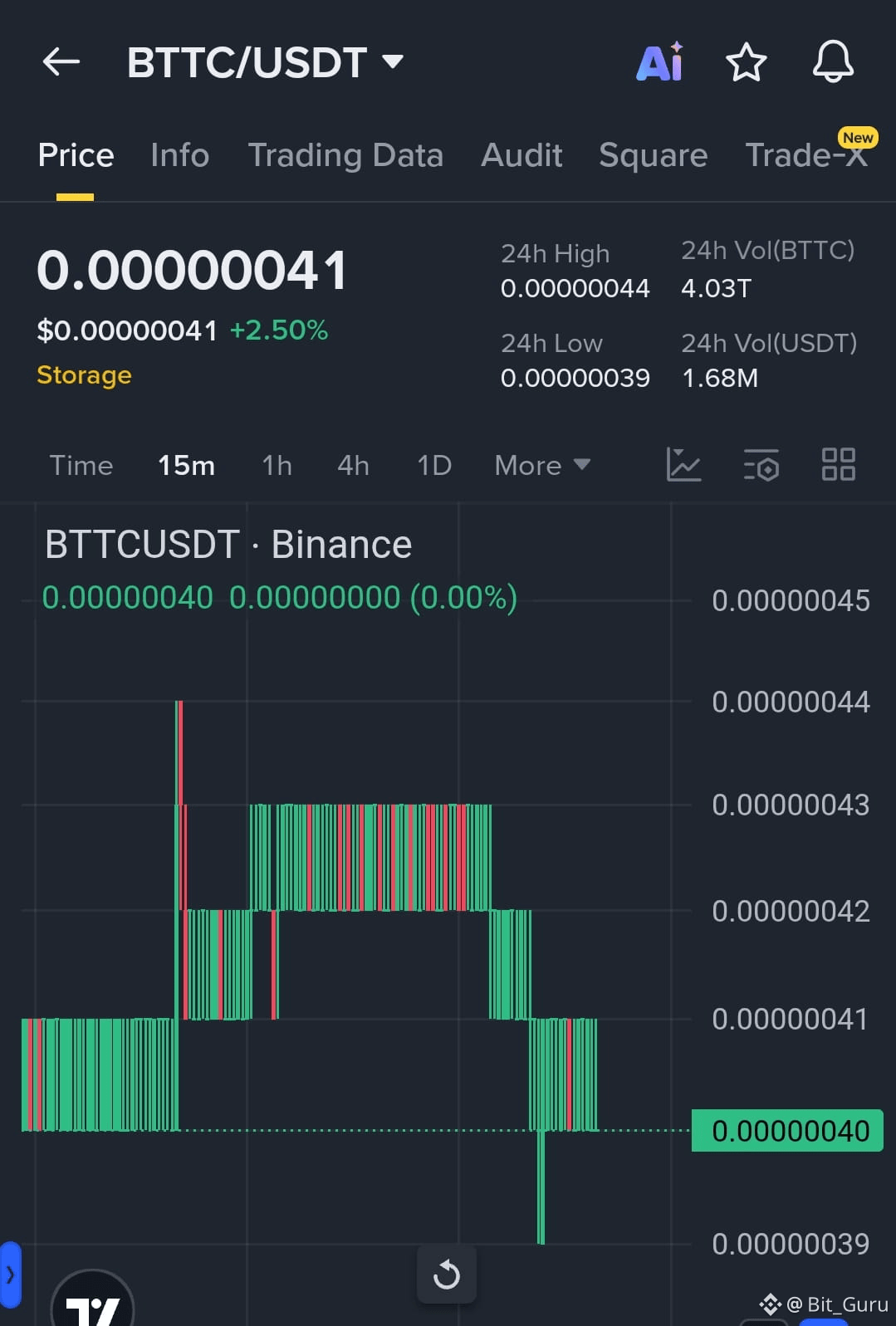Image resolution: width=896 pixels, height=1326 pixels.
Task: Add BTTC/USDT to favorites via star icon
Action: point(746,62)
